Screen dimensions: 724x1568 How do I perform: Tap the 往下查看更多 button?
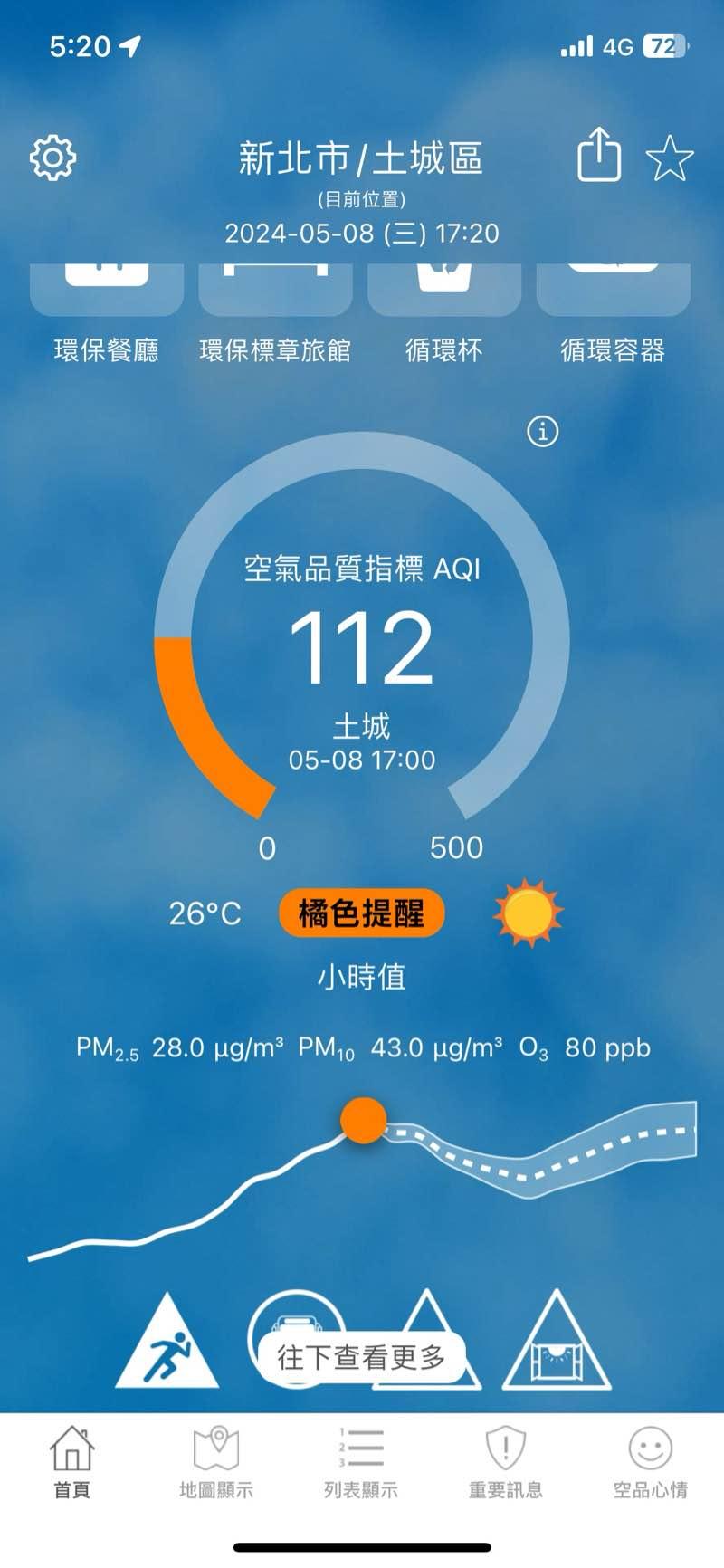pos(361,1357)
